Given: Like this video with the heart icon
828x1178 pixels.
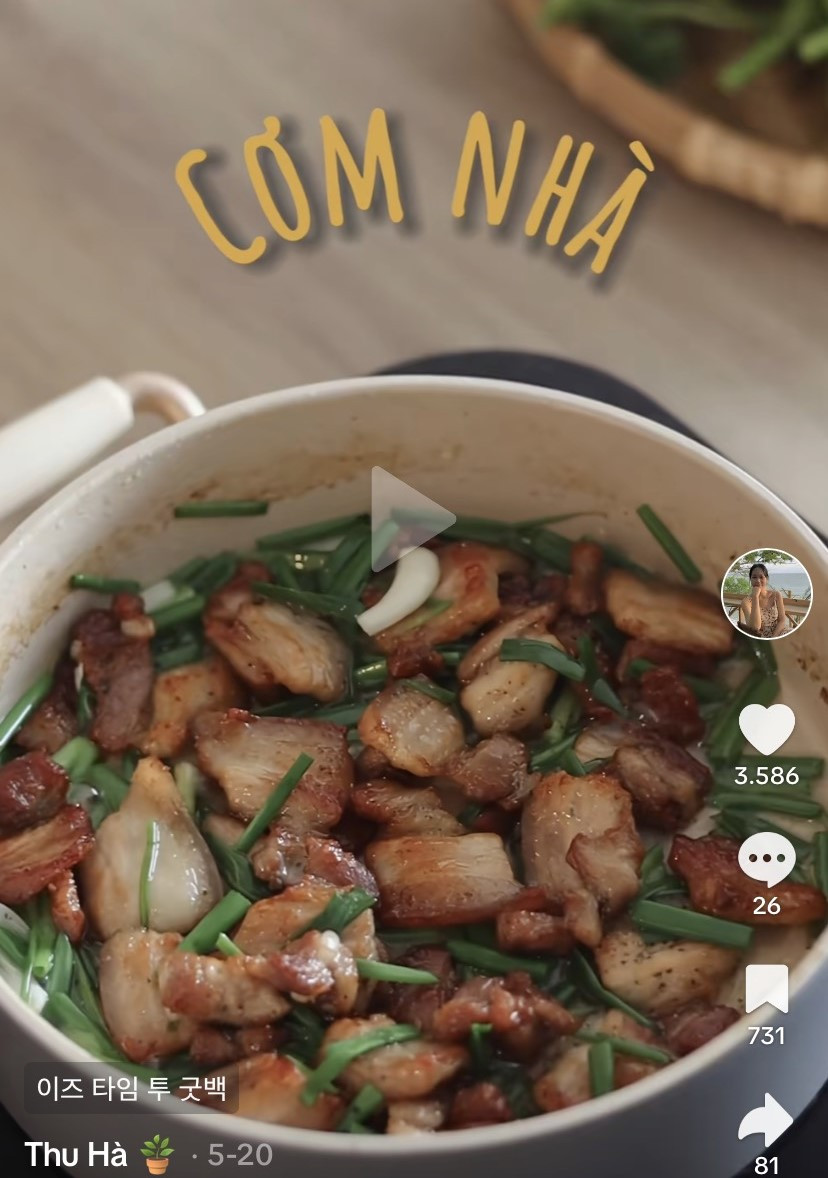Looking at the screenshot, I should click(x=766, y=730).
